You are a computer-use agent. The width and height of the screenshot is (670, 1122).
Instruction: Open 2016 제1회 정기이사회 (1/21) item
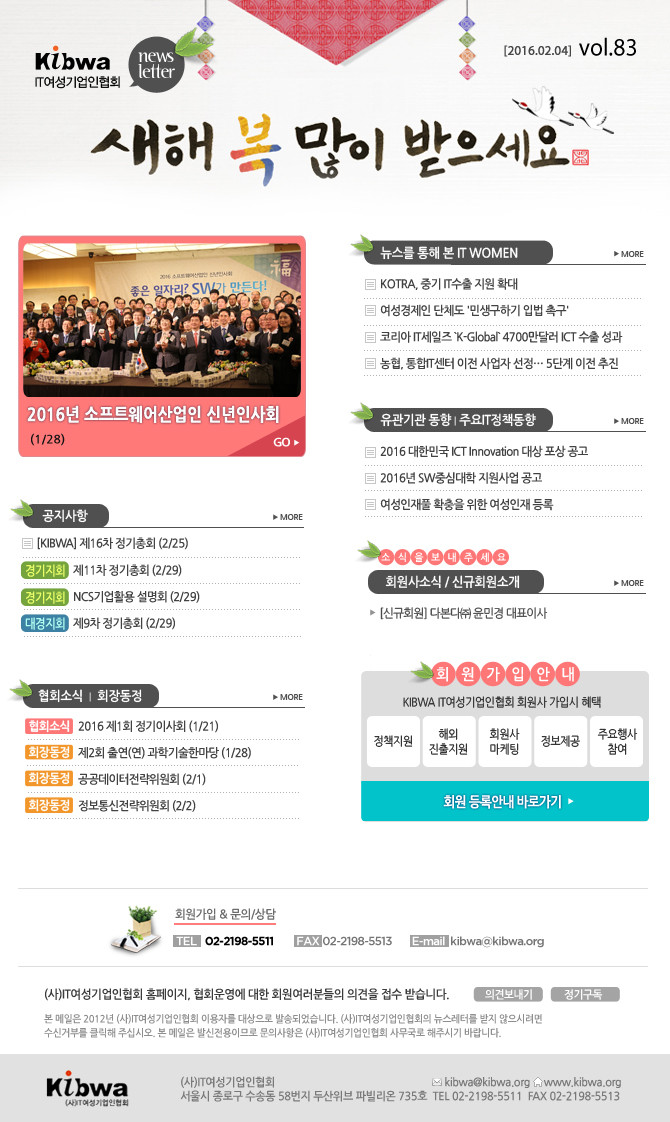pyautogui.click(x=148, y=726)
